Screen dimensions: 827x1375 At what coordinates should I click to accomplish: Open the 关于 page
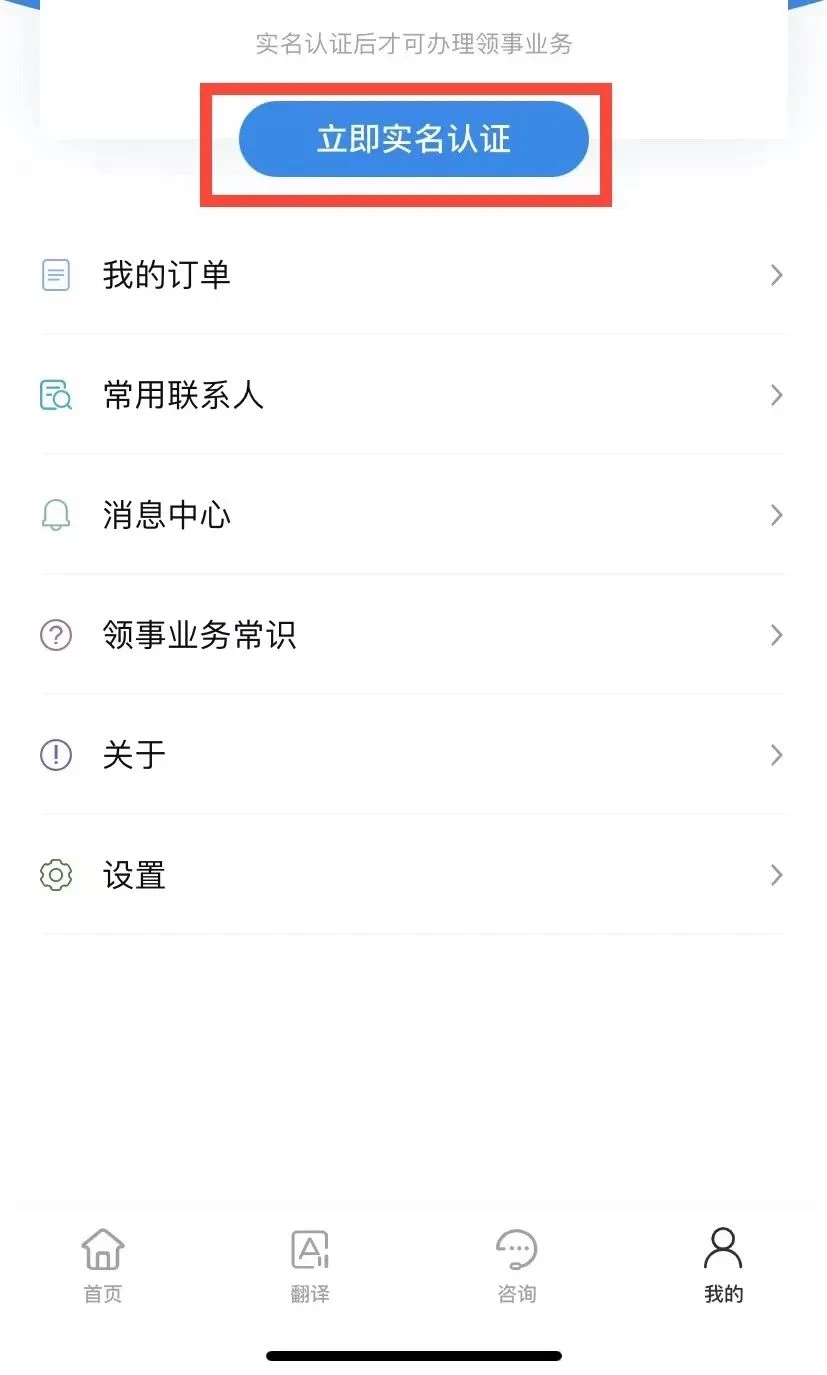click(x=413, y=755)
